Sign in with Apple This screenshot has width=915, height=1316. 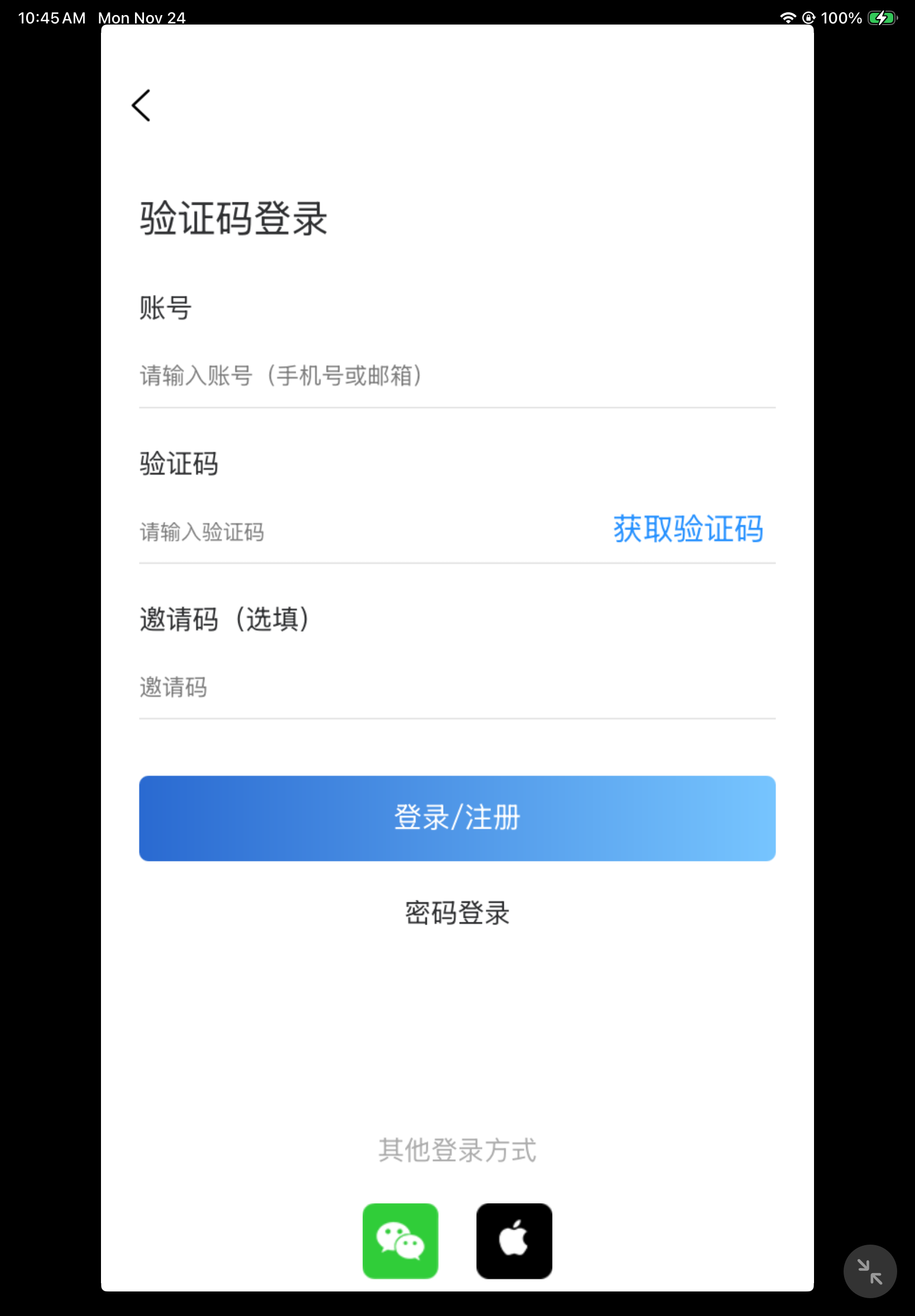pyautogui.click(x=514, y=1240)
